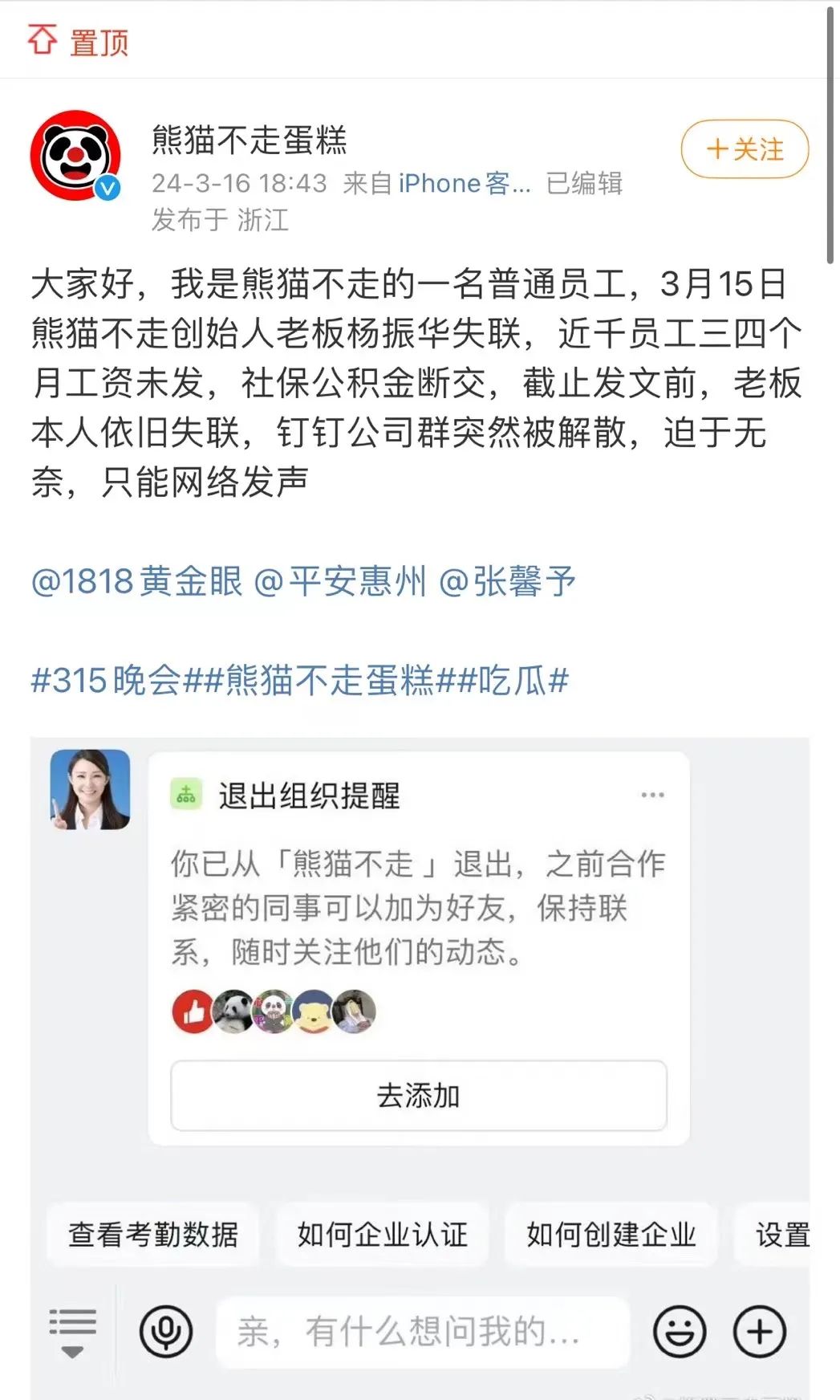The height and width of the screenshot is (1400, 840).
Task: Open the 熊猫不走蛋糕 username profile link
Action: click(250, 140)
